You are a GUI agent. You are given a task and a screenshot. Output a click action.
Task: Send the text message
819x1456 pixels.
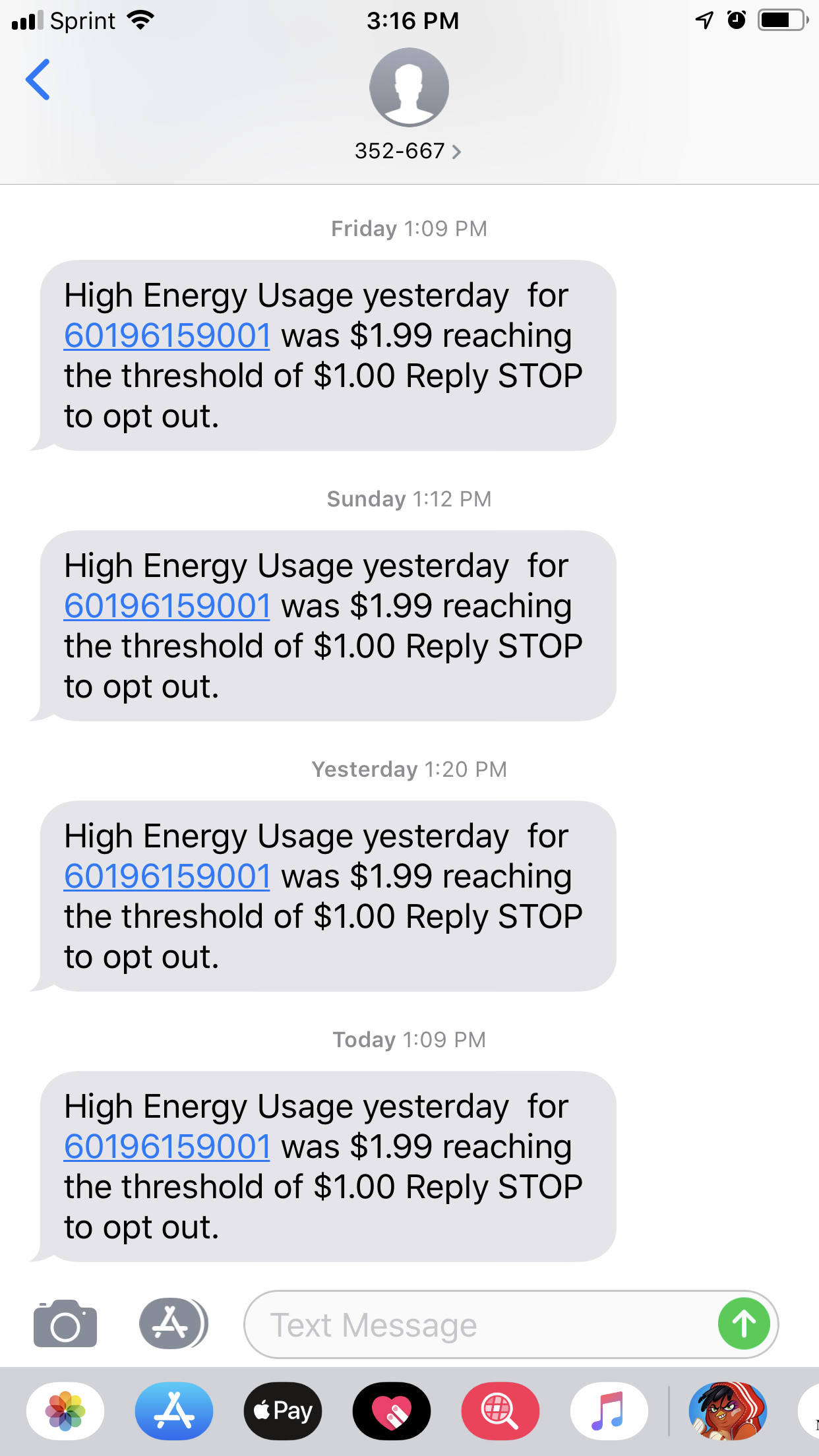(744, 1323)
